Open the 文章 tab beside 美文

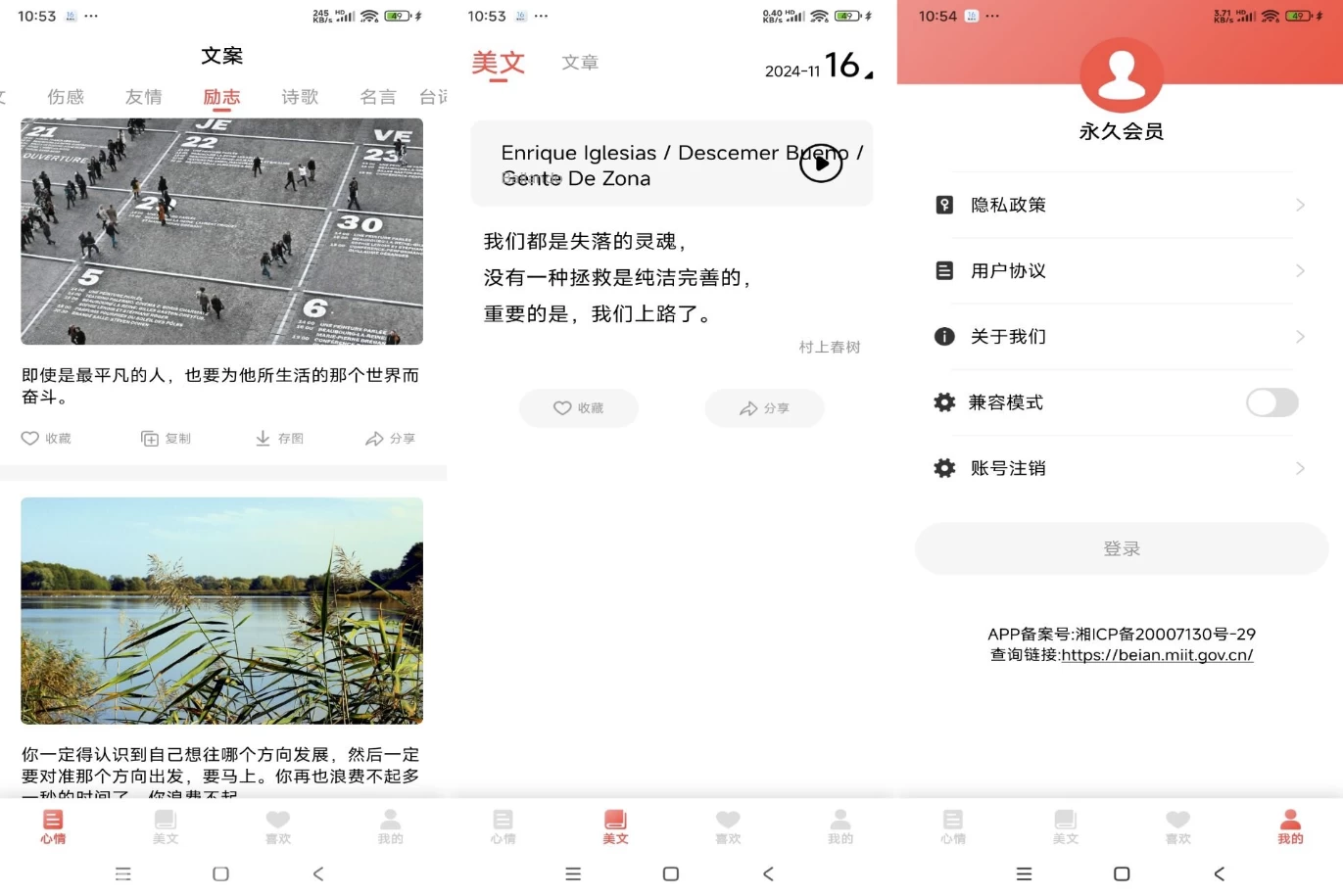[580, 63]
